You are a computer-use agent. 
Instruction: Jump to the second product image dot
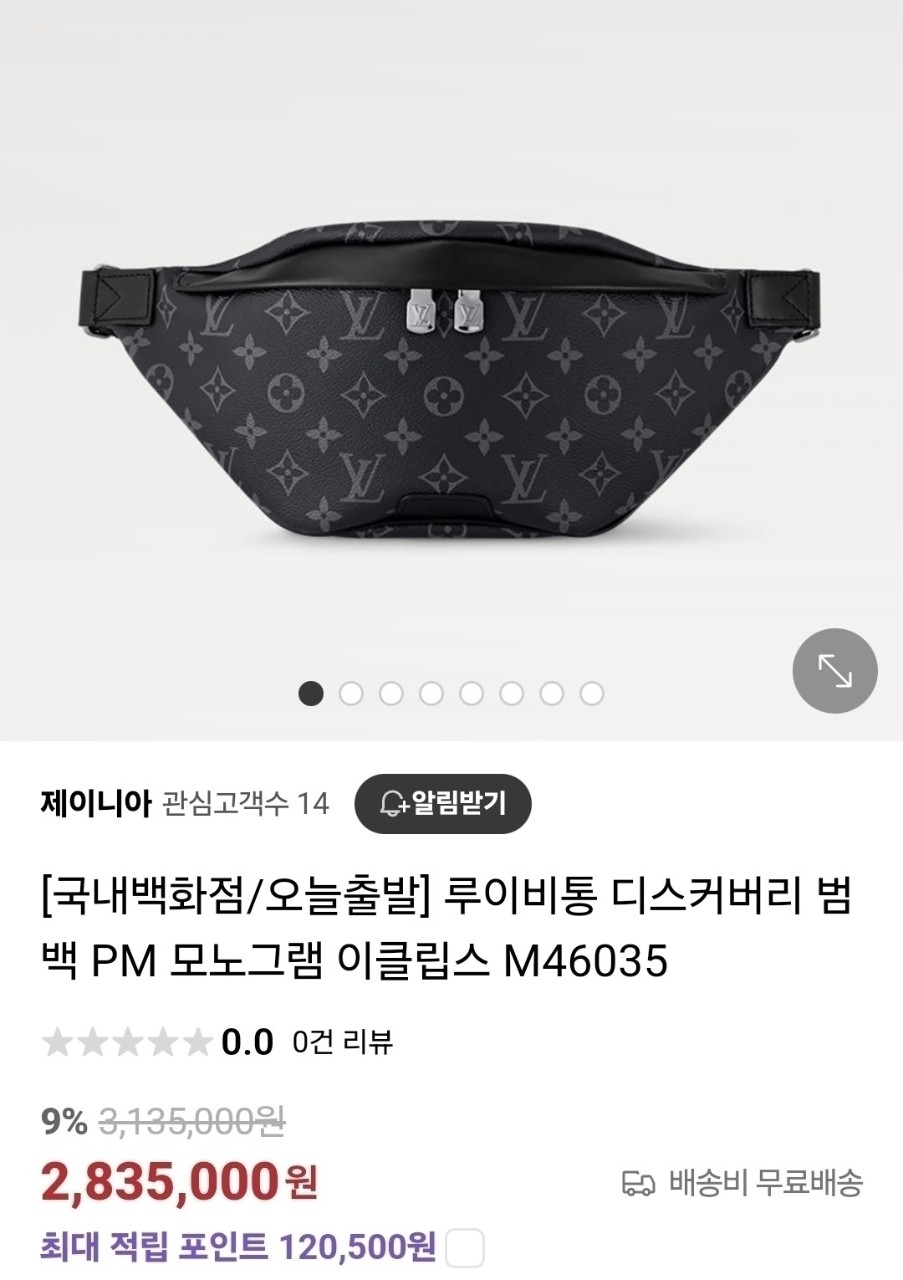tap(351, 693)
